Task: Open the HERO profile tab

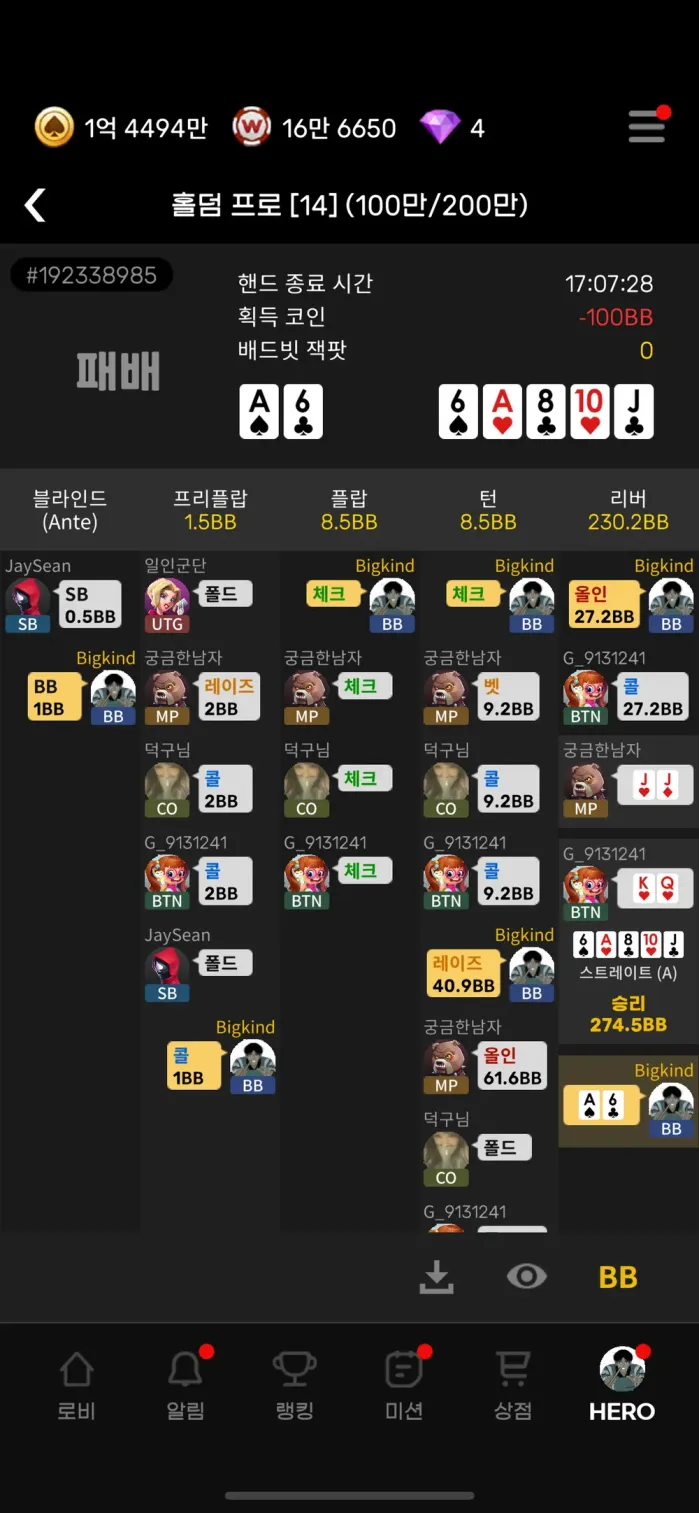Action: tap(622, 1385)
